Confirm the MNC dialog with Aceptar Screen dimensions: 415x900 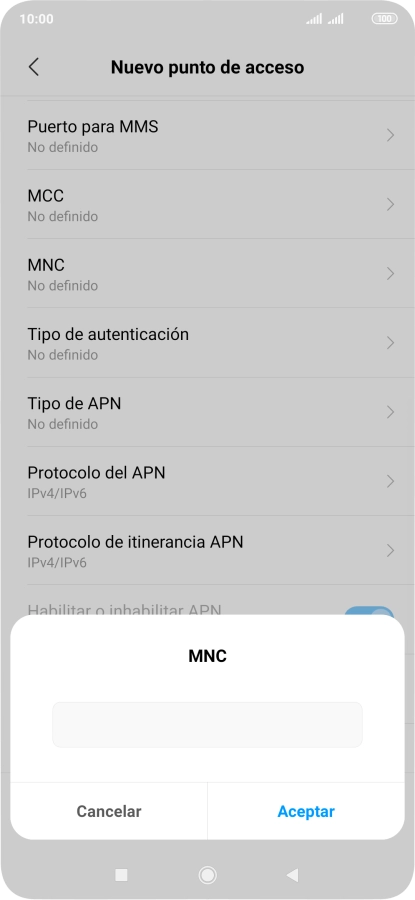[306, 811]
